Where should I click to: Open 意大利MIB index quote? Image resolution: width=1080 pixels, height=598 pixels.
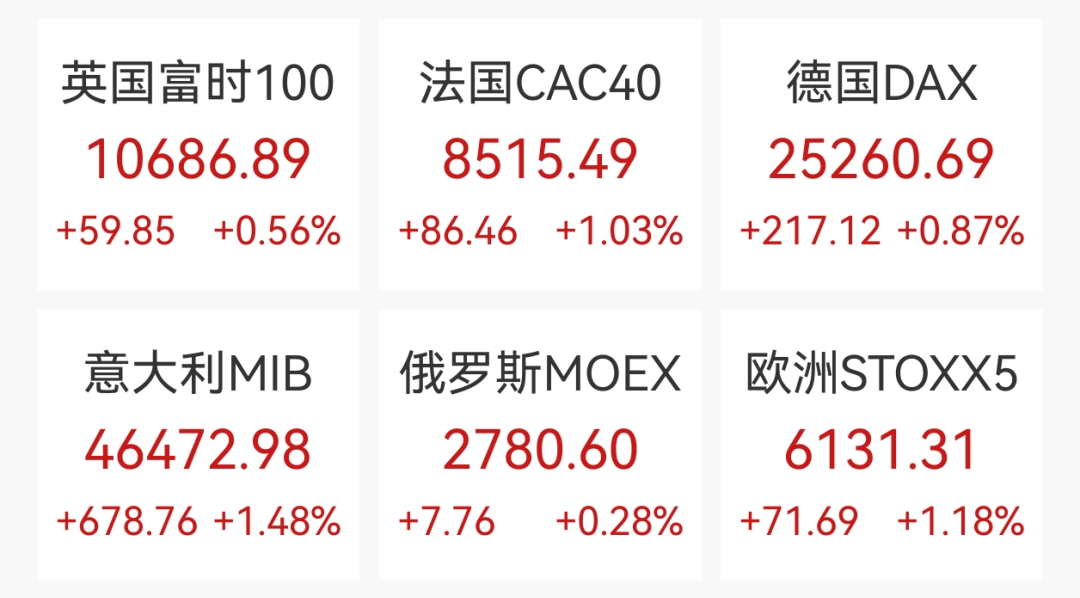coord(198,445)
